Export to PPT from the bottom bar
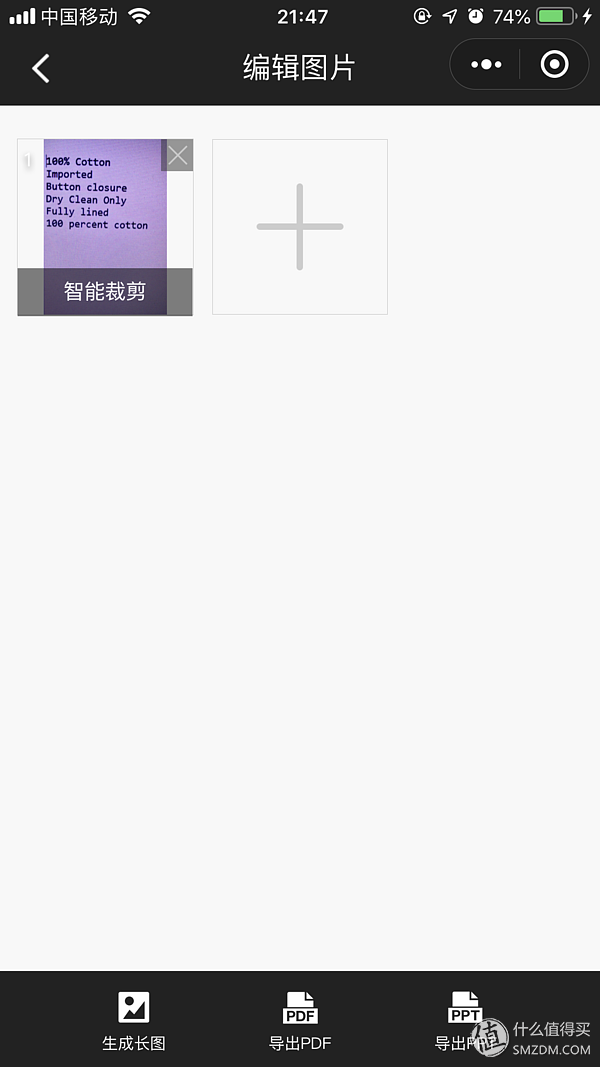600x1067 pixels. pyautogui.click(x=465, y=1020)
